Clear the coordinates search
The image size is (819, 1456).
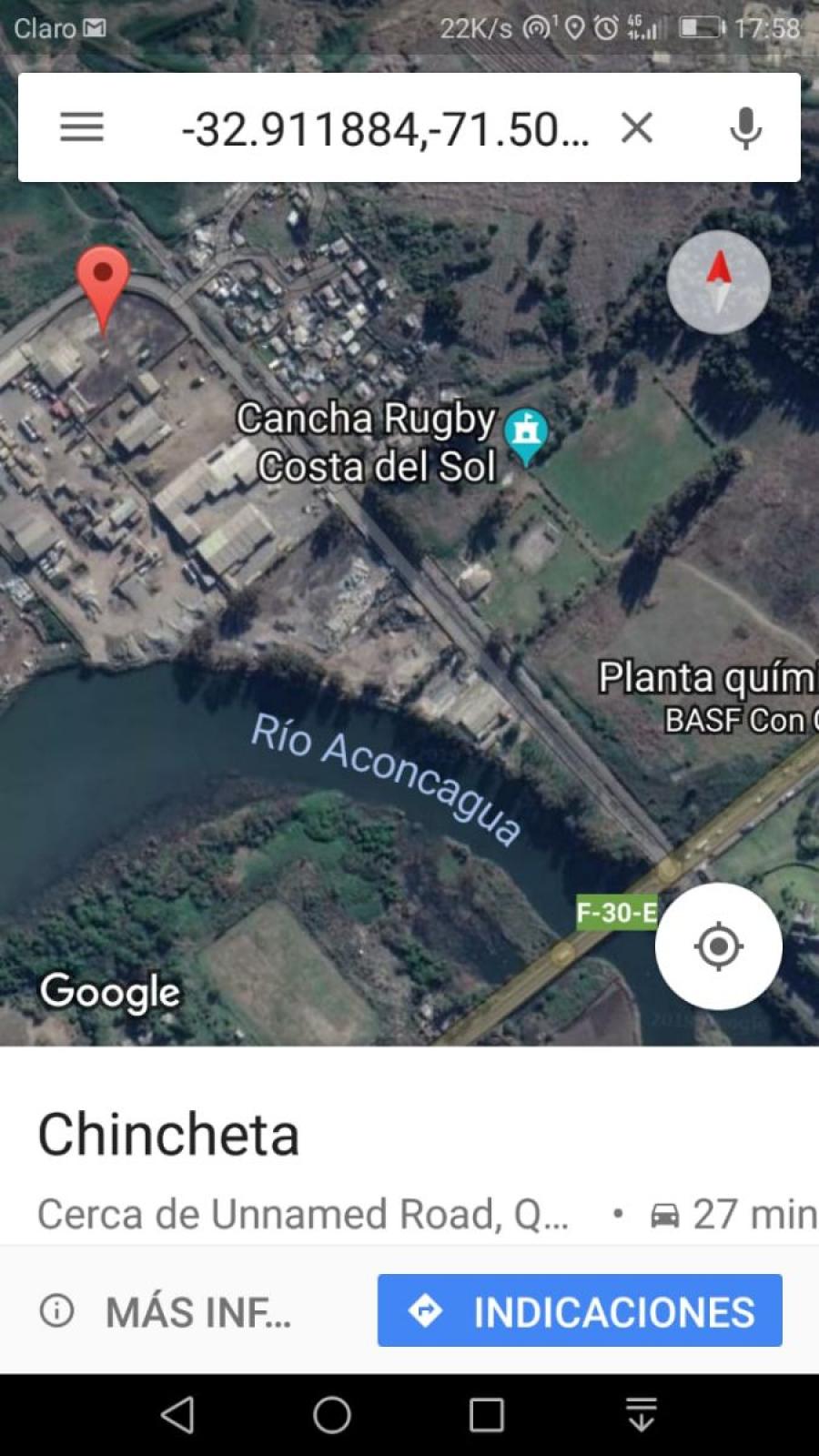click(x=637, y=127)
